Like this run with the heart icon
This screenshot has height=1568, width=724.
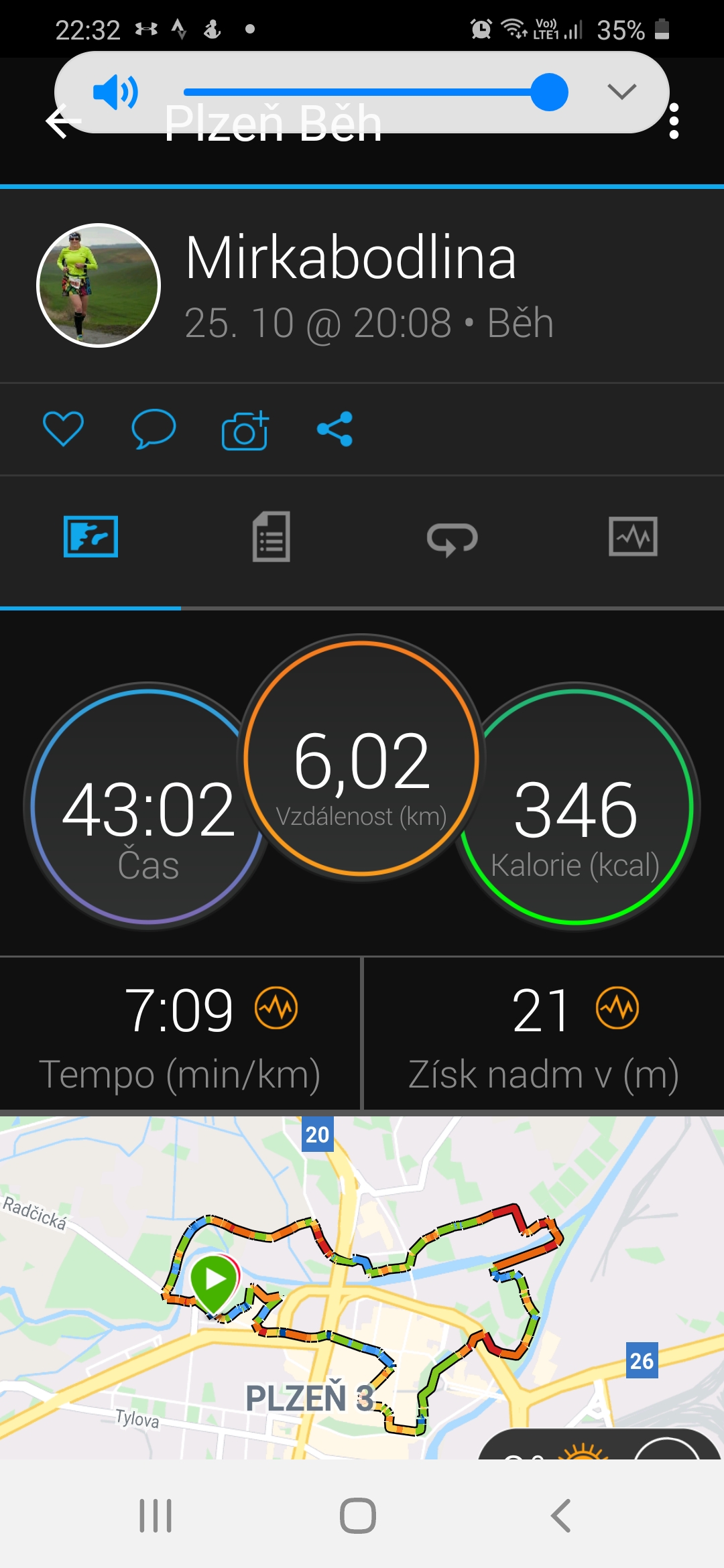tap(63, 429)
